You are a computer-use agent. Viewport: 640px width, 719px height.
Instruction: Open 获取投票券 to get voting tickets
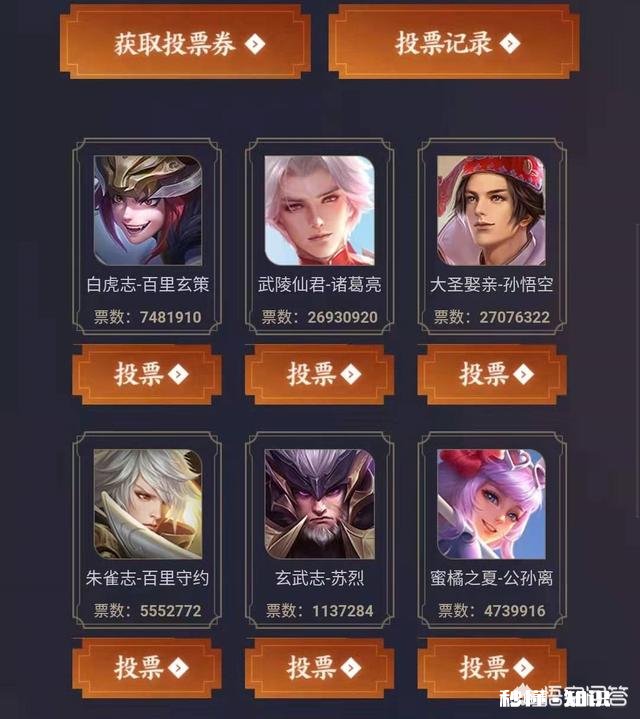pos(185,44)
